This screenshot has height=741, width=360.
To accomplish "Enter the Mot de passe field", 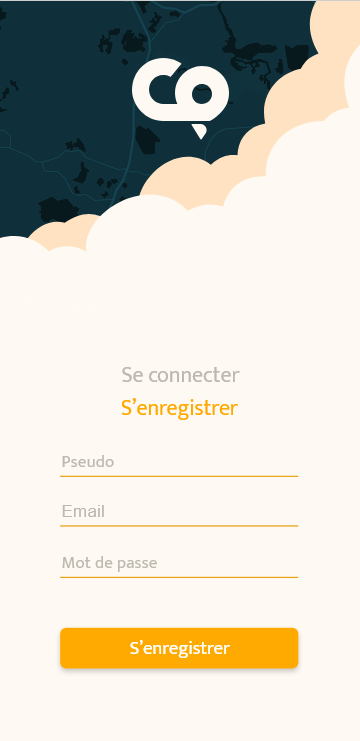I will [179, 563].
